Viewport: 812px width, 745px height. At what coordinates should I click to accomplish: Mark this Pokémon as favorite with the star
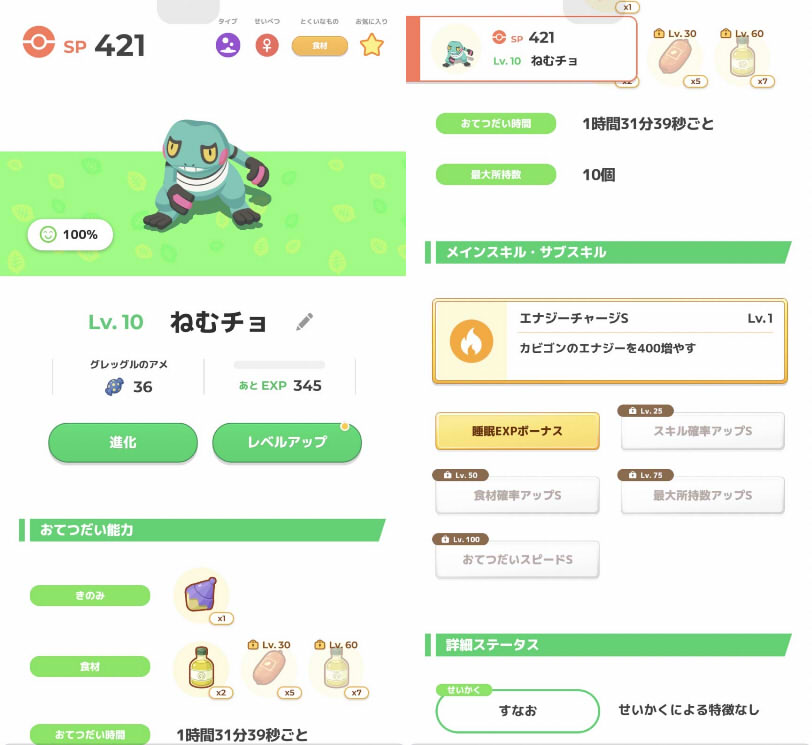371,45
